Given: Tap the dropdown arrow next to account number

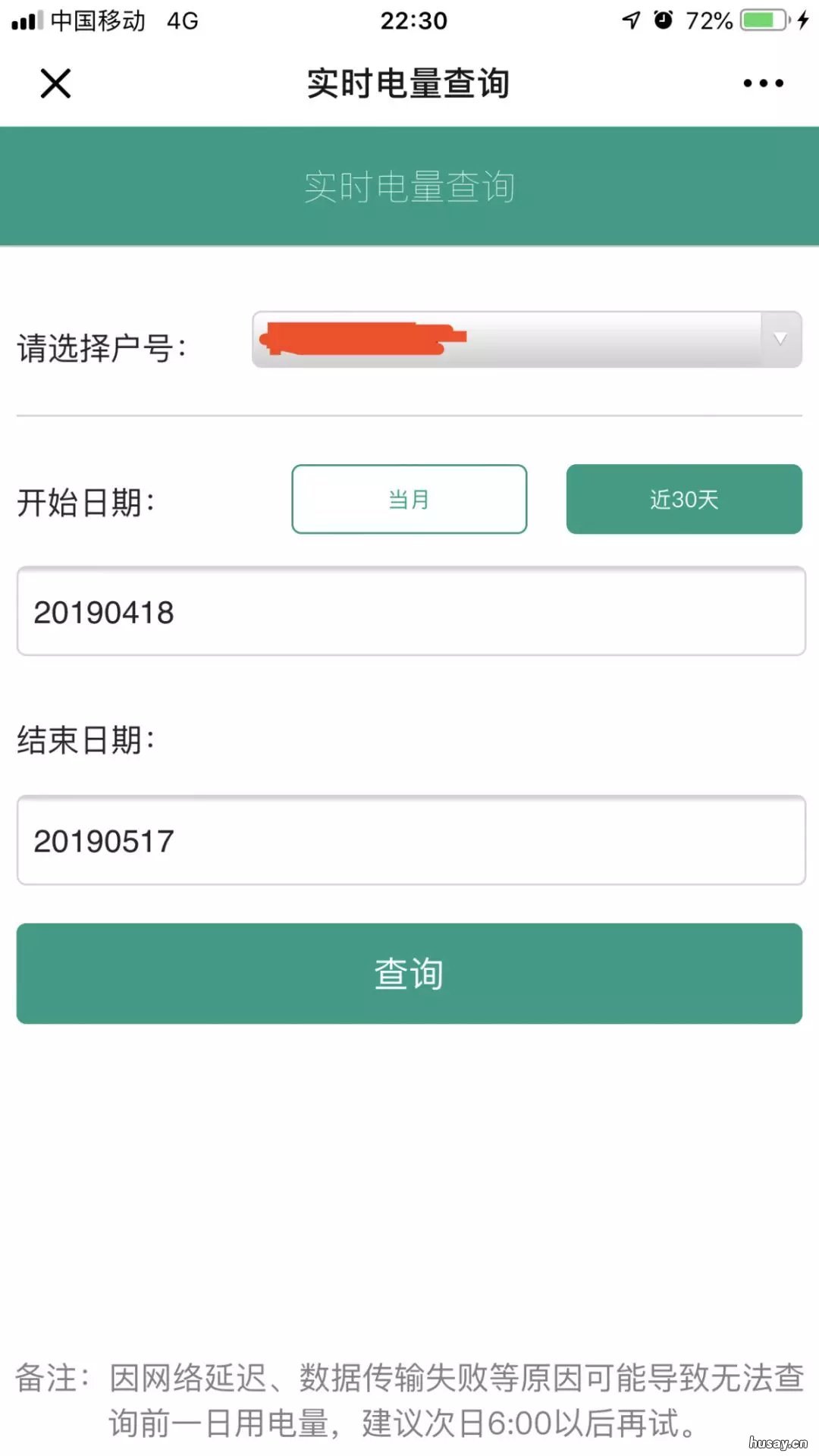Looking at the screenshot, I should 780,340.
